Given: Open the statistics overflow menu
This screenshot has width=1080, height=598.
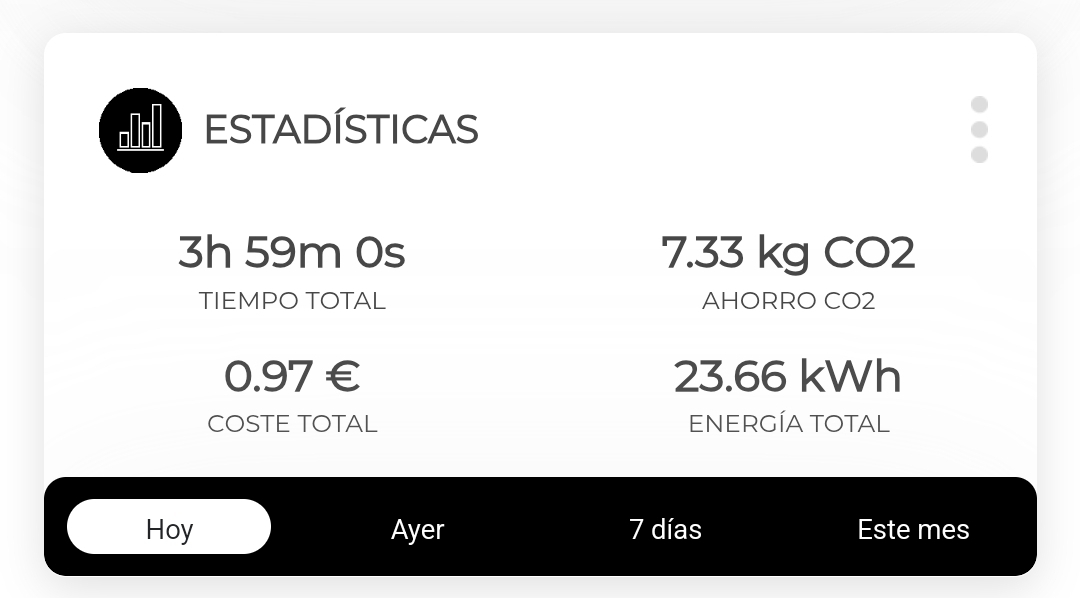Looking at the screenshot, I should pyautogui.click(x=979, y=130).
